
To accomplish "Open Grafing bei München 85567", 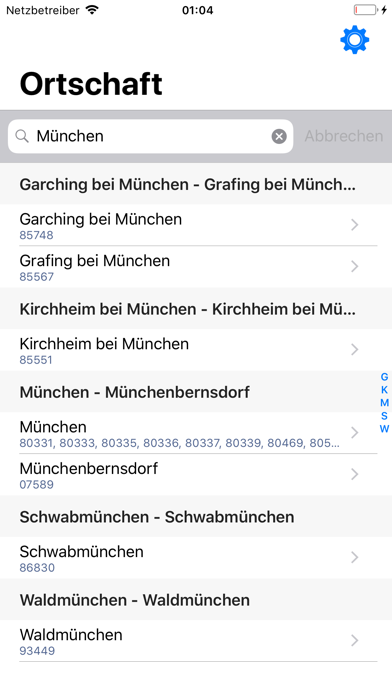I will [x=196, y=266].
